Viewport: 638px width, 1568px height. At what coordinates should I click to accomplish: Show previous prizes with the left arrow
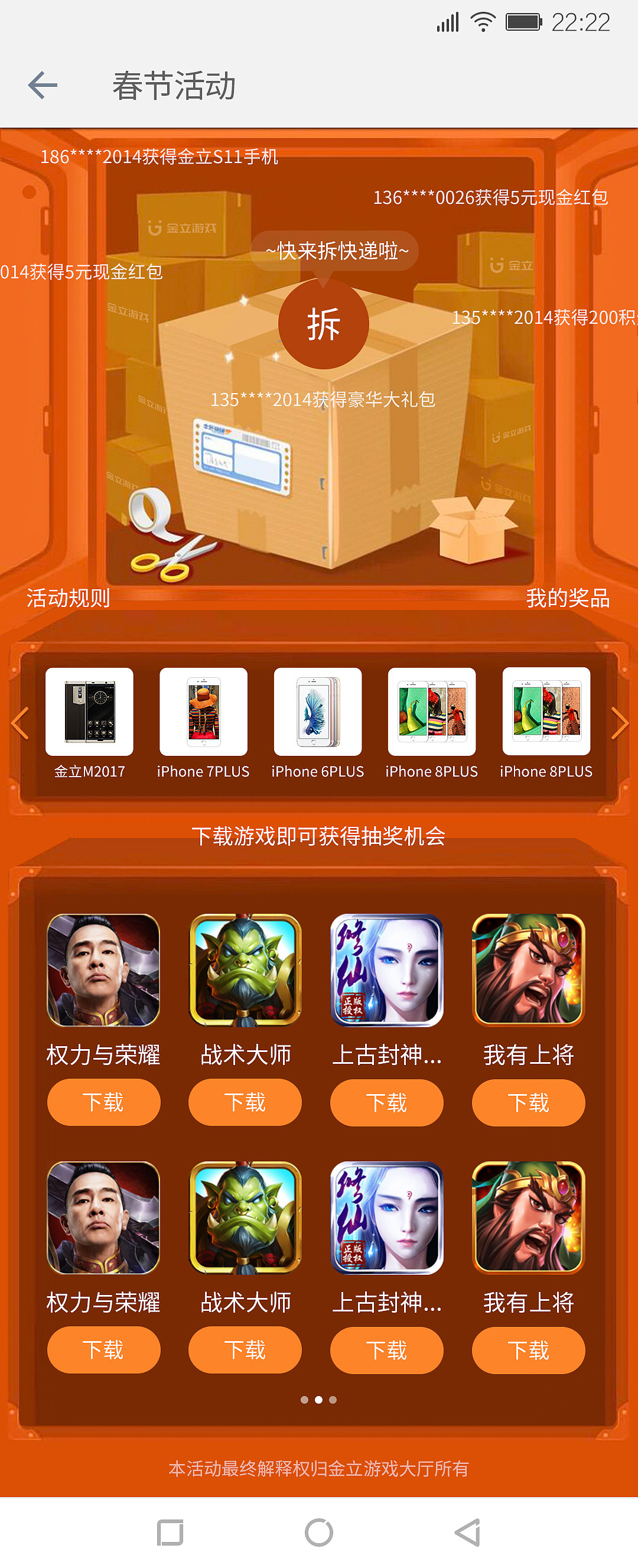[20, 723]
